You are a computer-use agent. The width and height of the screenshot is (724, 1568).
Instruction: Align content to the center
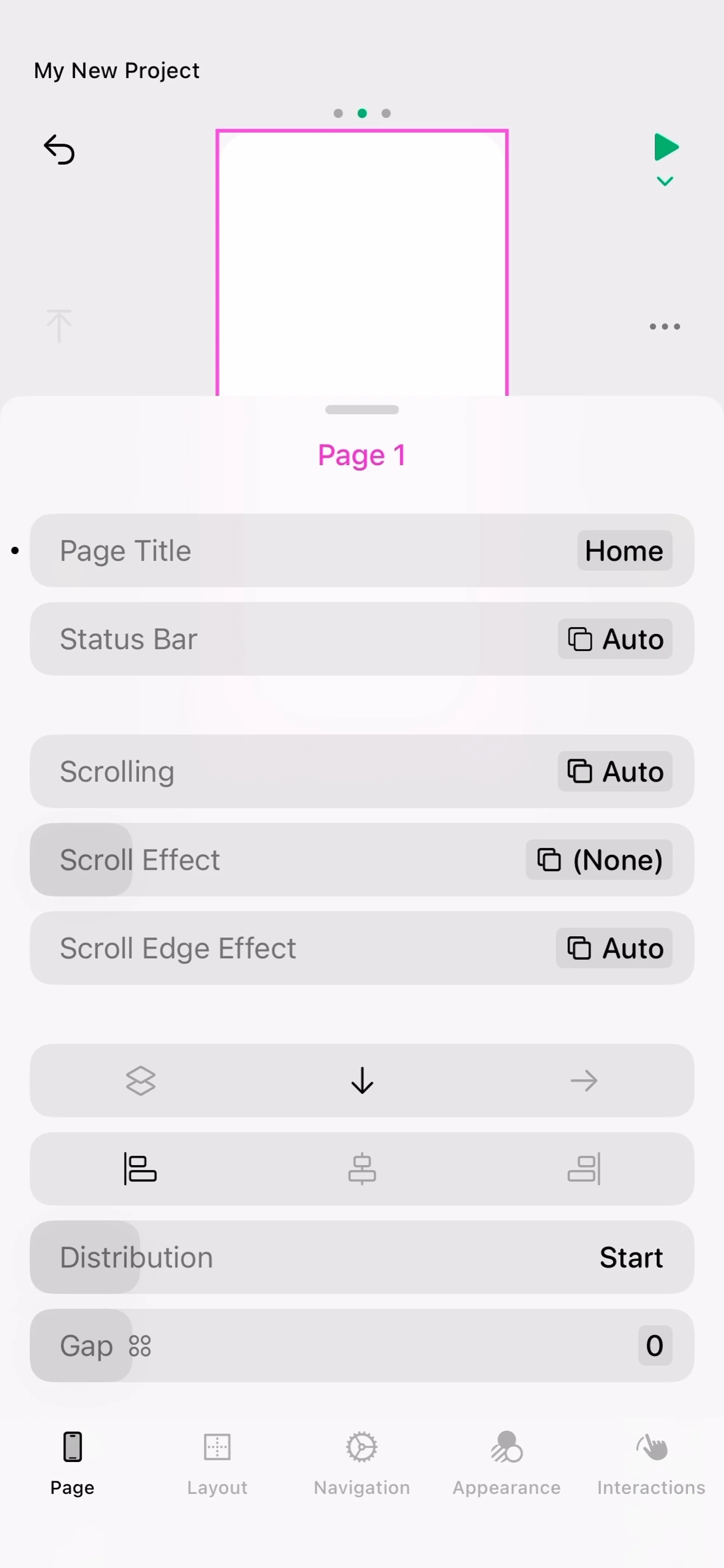(362, 1169)
